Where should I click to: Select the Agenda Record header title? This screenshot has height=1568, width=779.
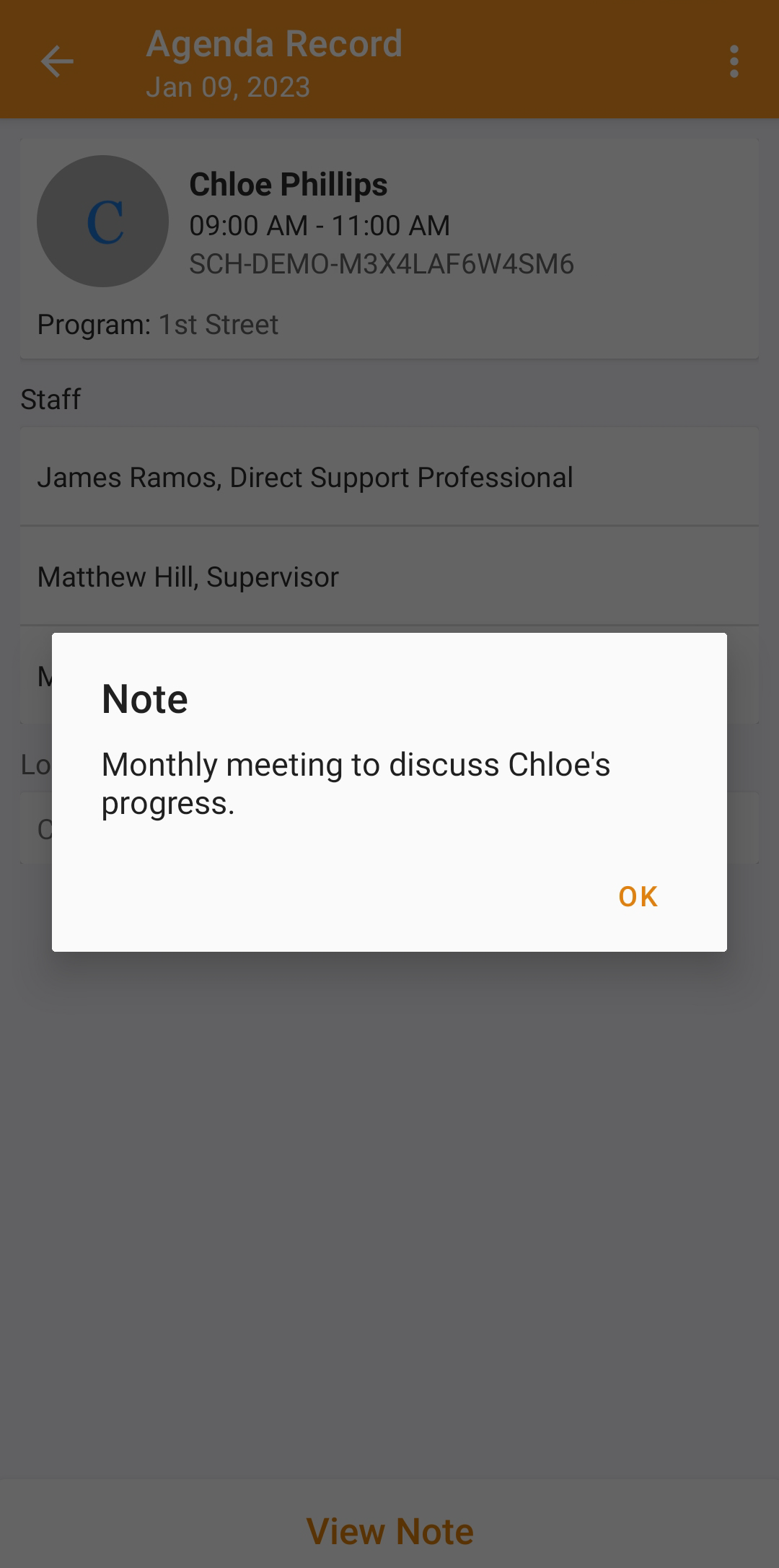pyautogui.click(x=274, y=43)
